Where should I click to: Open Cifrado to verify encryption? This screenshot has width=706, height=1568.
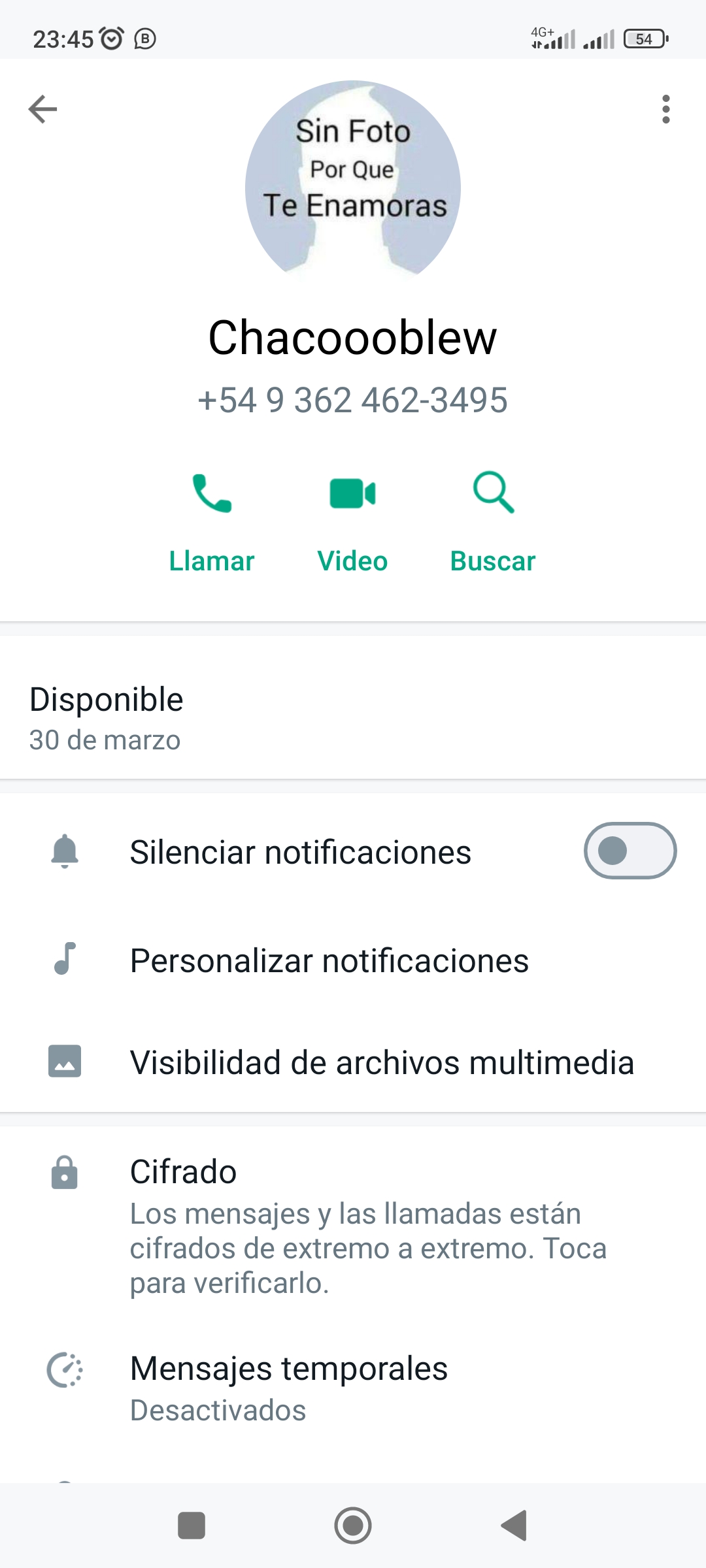click(353, 1226)
